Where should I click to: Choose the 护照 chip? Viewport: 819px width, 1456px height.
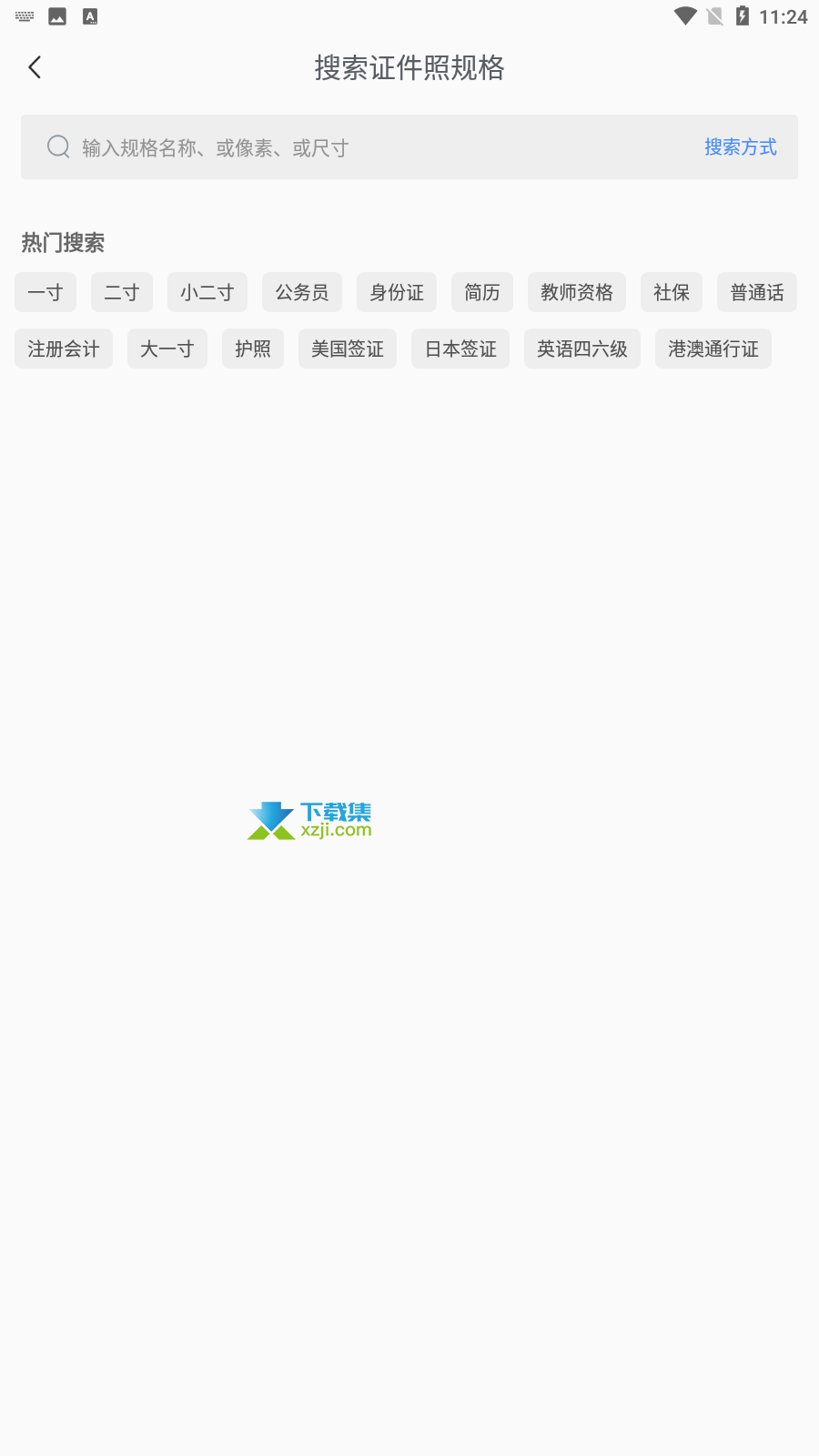point(253,349)
